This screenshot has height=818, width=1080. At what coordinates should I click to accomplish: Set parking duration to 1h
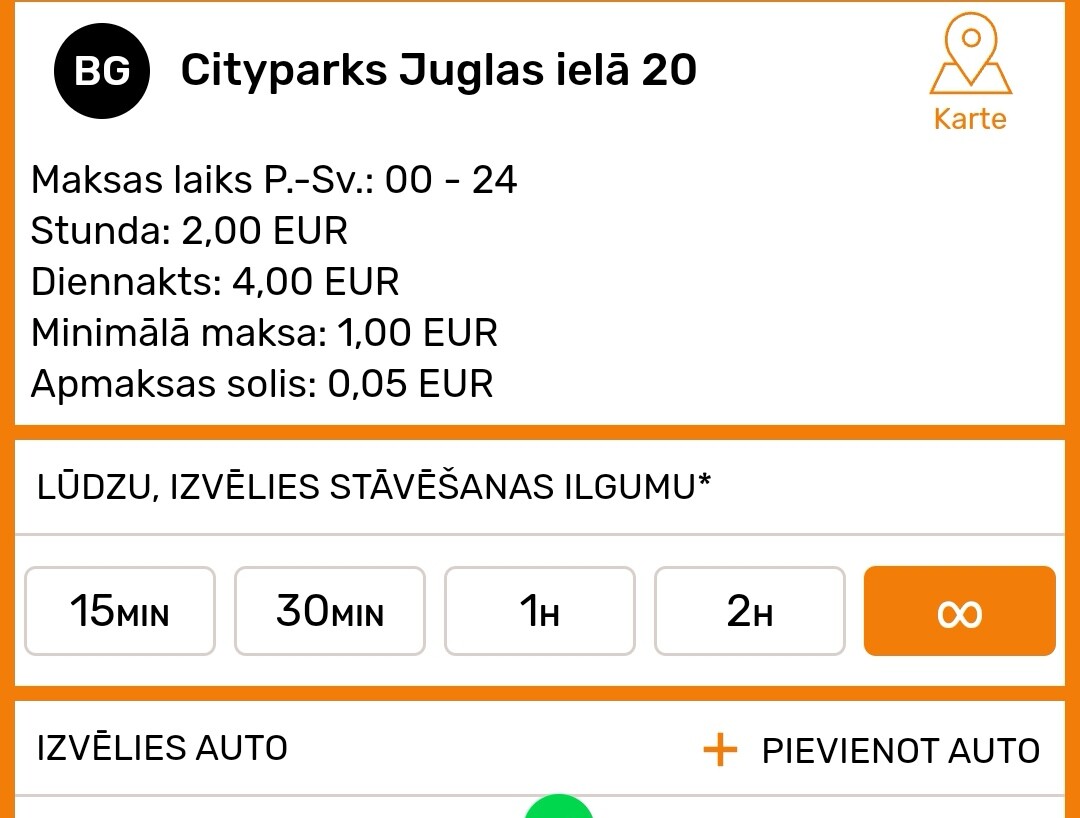click(x=540, y=611)
